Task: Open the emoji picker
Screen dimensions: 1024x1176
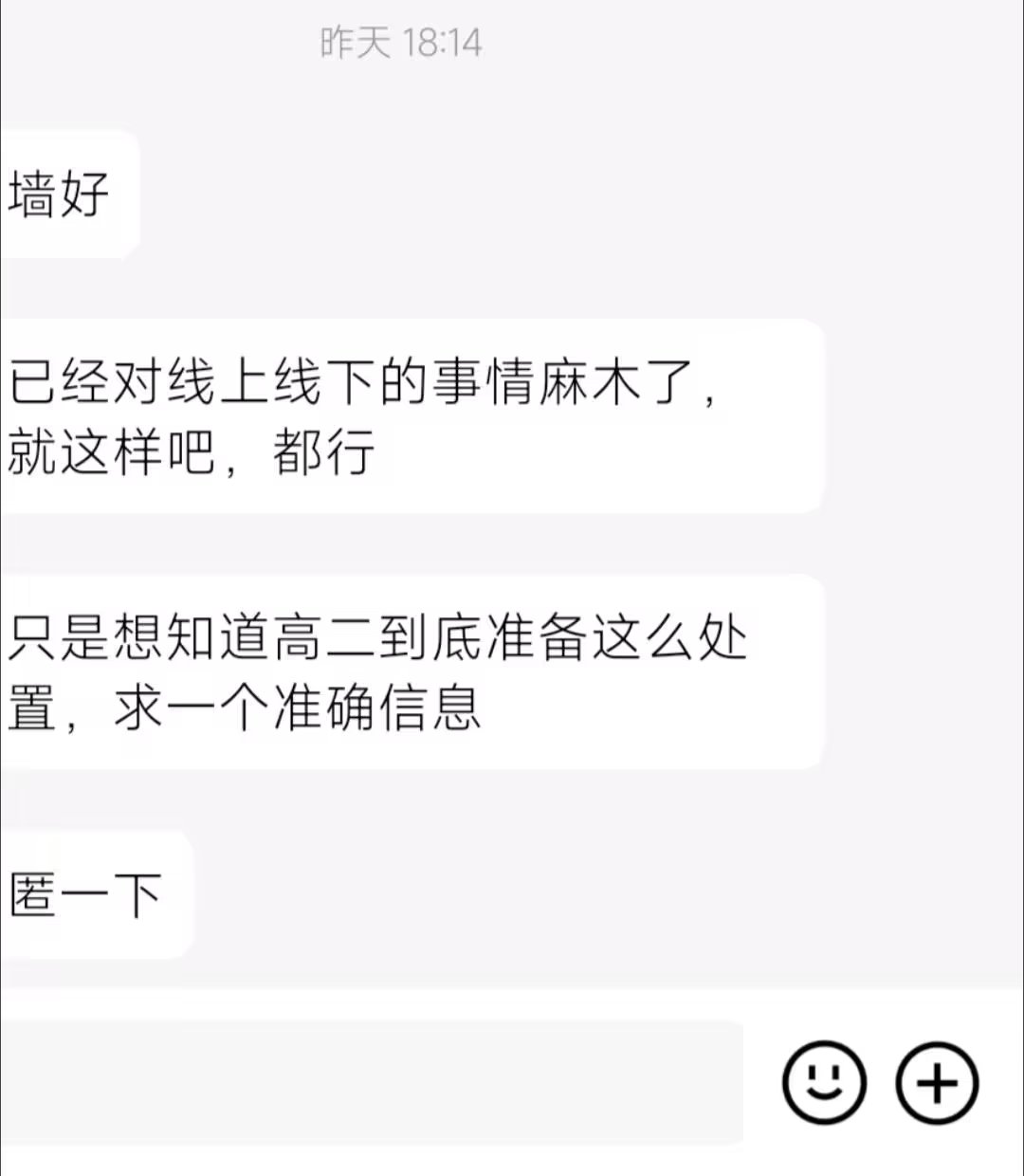Action: tap(824, 1082)
